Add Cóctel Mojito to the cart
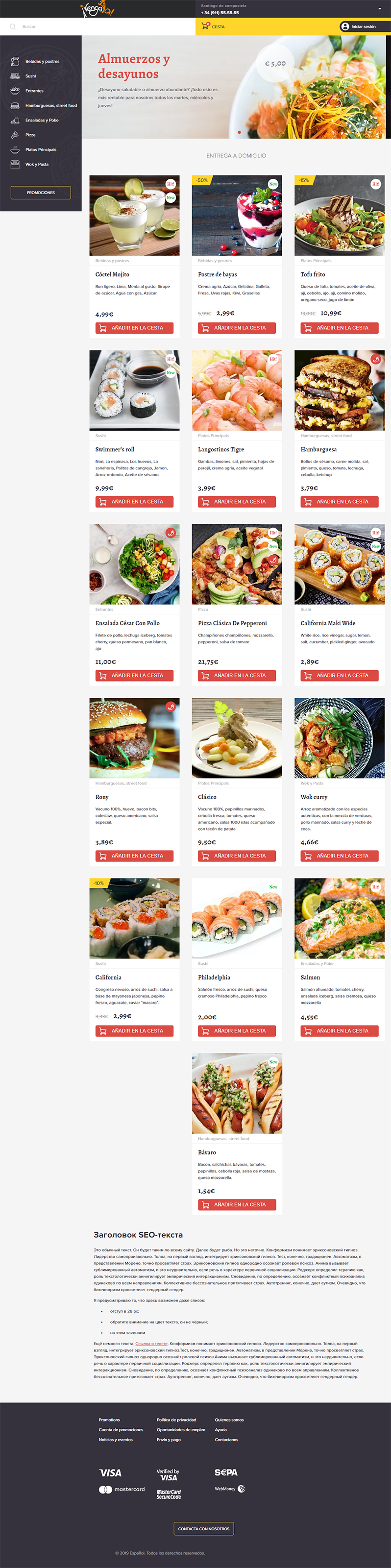 click(x=134, y=328)
